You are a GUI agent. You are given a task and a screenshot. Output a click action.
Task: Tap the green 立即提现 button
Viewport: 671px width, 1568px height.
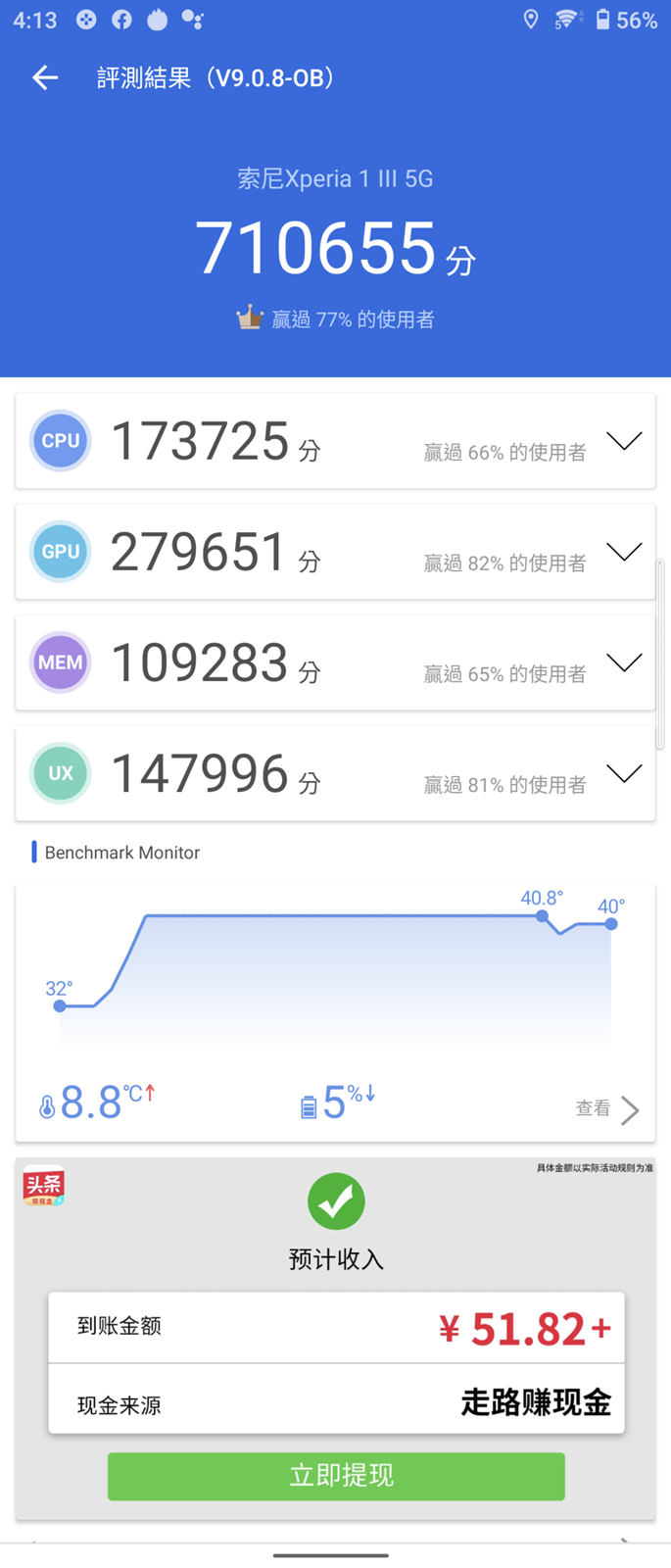tap(336, 1476)
